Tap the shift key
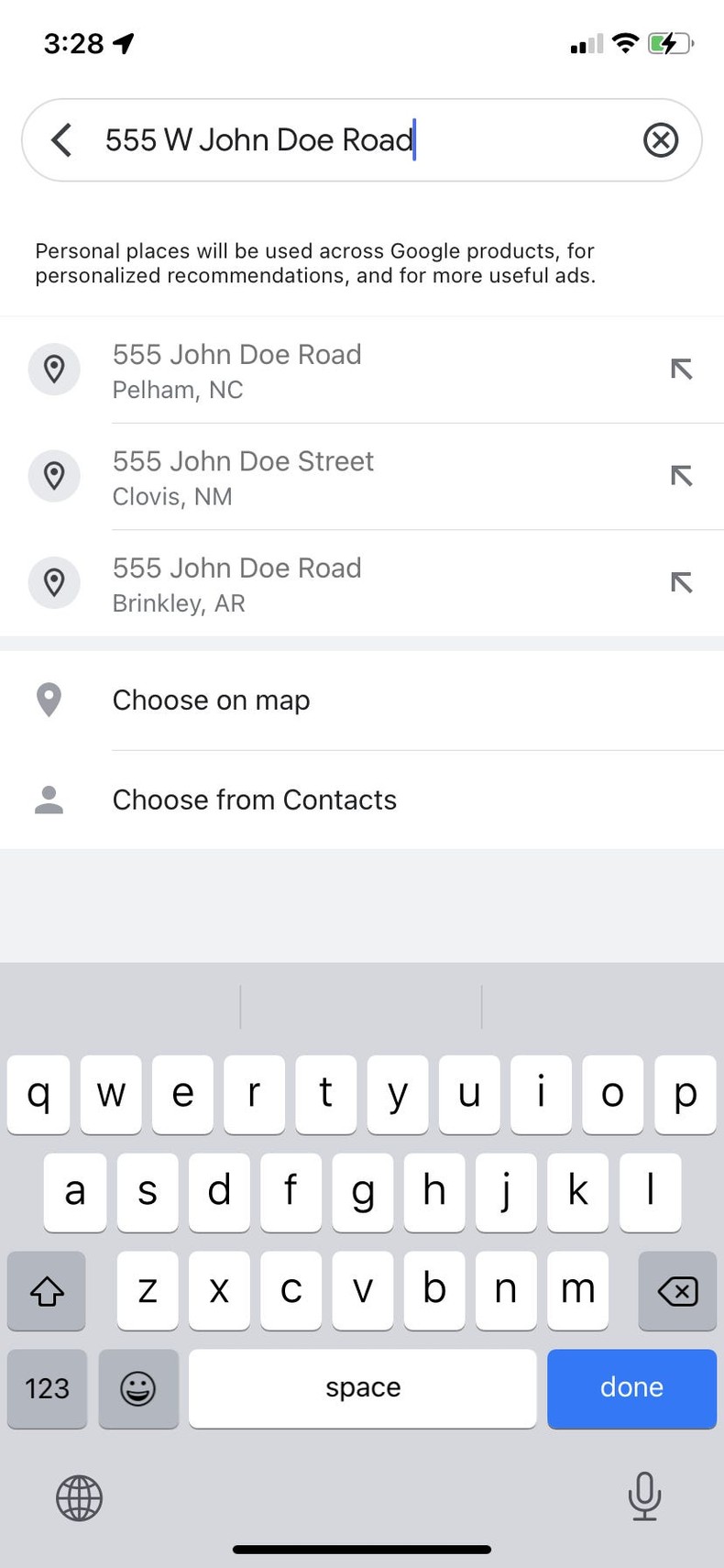Viewport: 724px width, 1568px height. pyautogui.click(x=46, y=1291)
